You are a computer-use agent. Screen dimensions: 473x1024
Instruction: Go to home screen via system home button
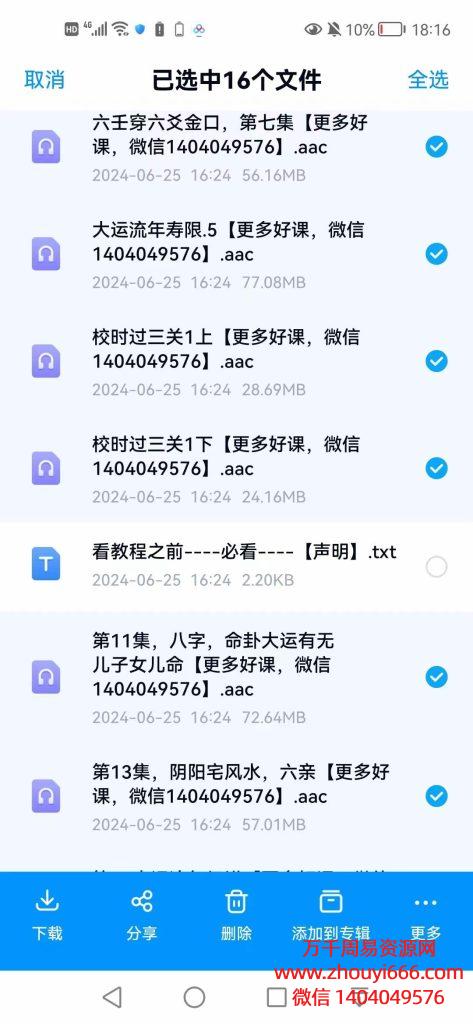coord(194,997)
